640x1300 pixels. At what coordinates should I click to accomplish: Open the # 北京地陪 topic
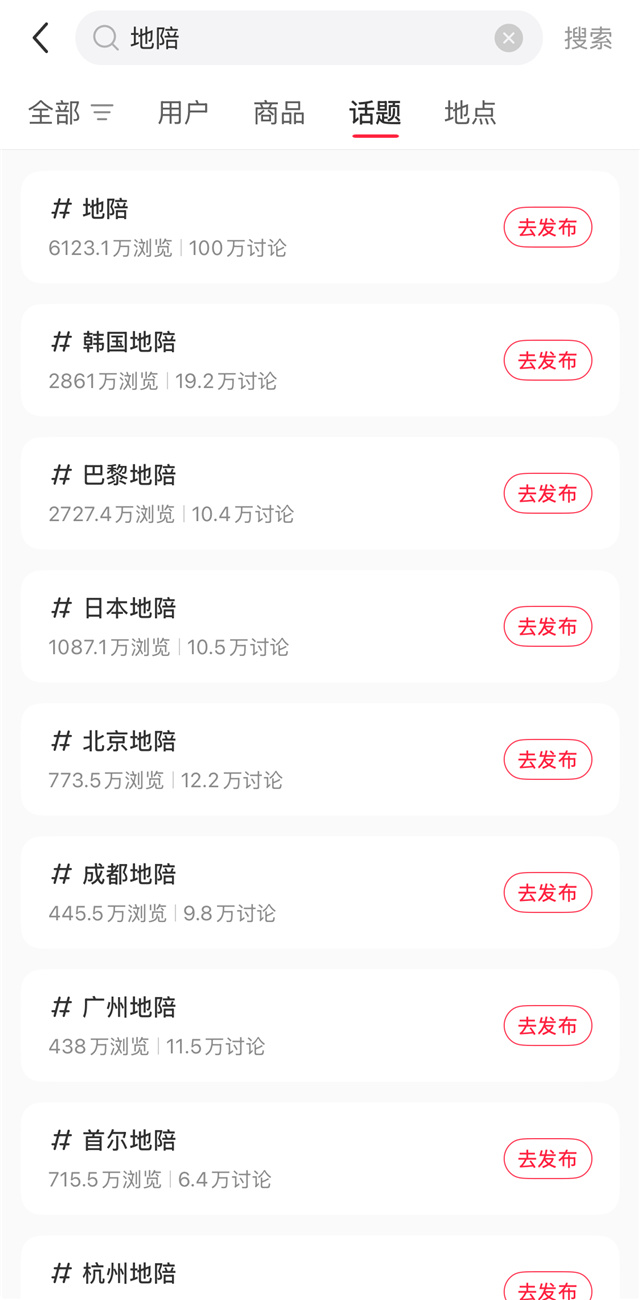tap(320, 759)
